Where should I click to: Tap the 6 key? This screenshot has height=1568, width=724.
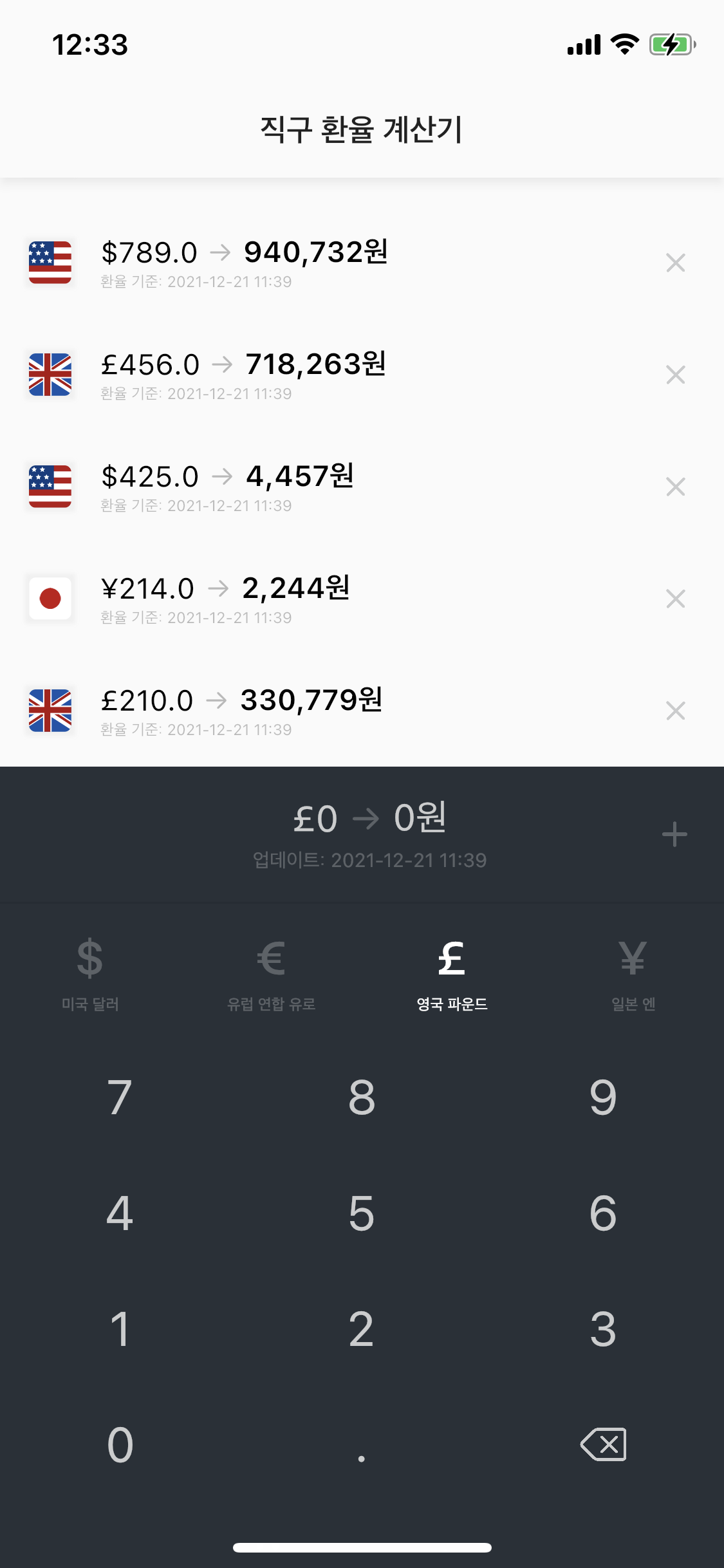click(603, 1213)
